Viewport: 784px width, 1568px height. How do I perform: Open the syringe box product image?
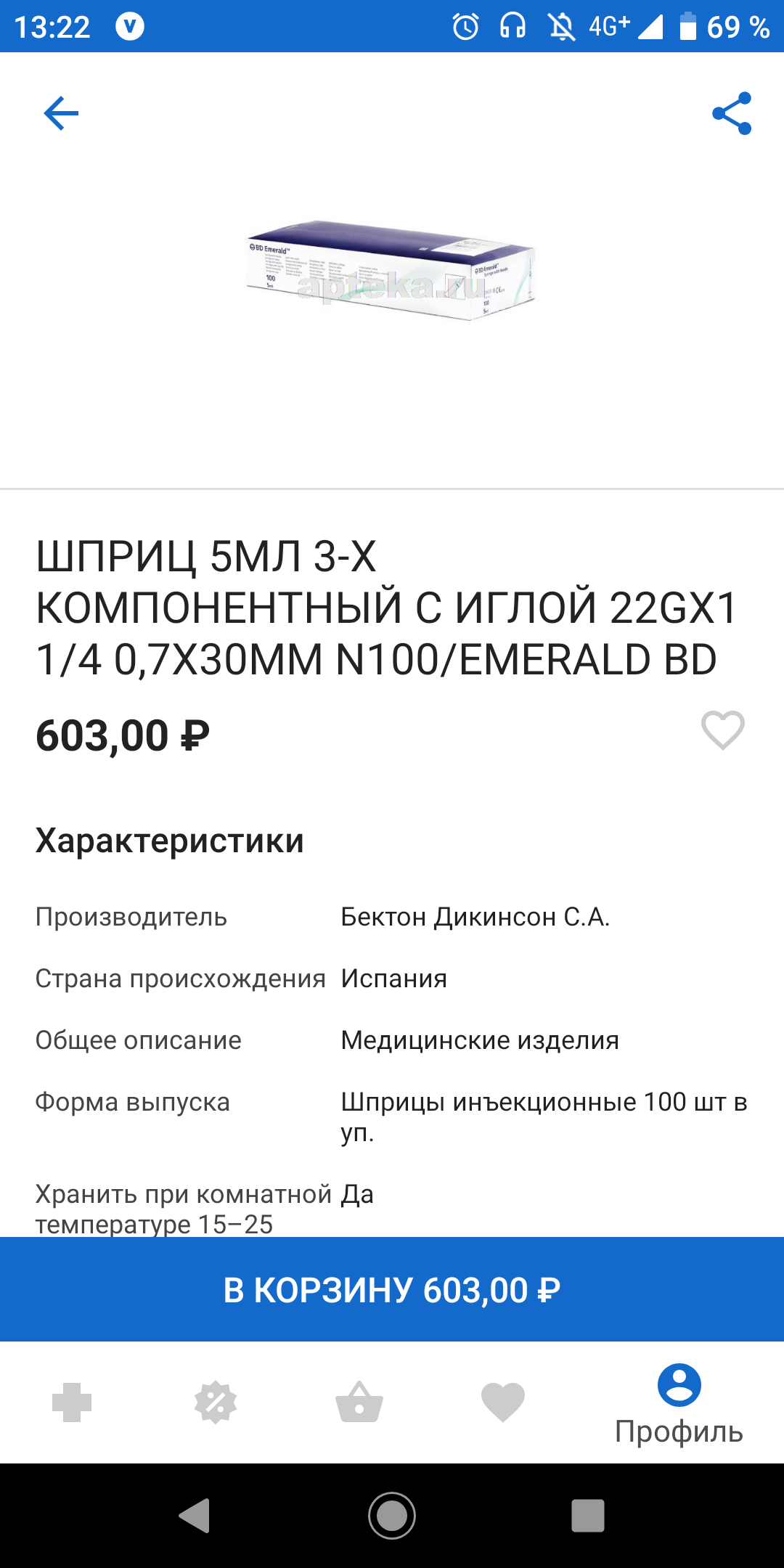tap(391, 270)
